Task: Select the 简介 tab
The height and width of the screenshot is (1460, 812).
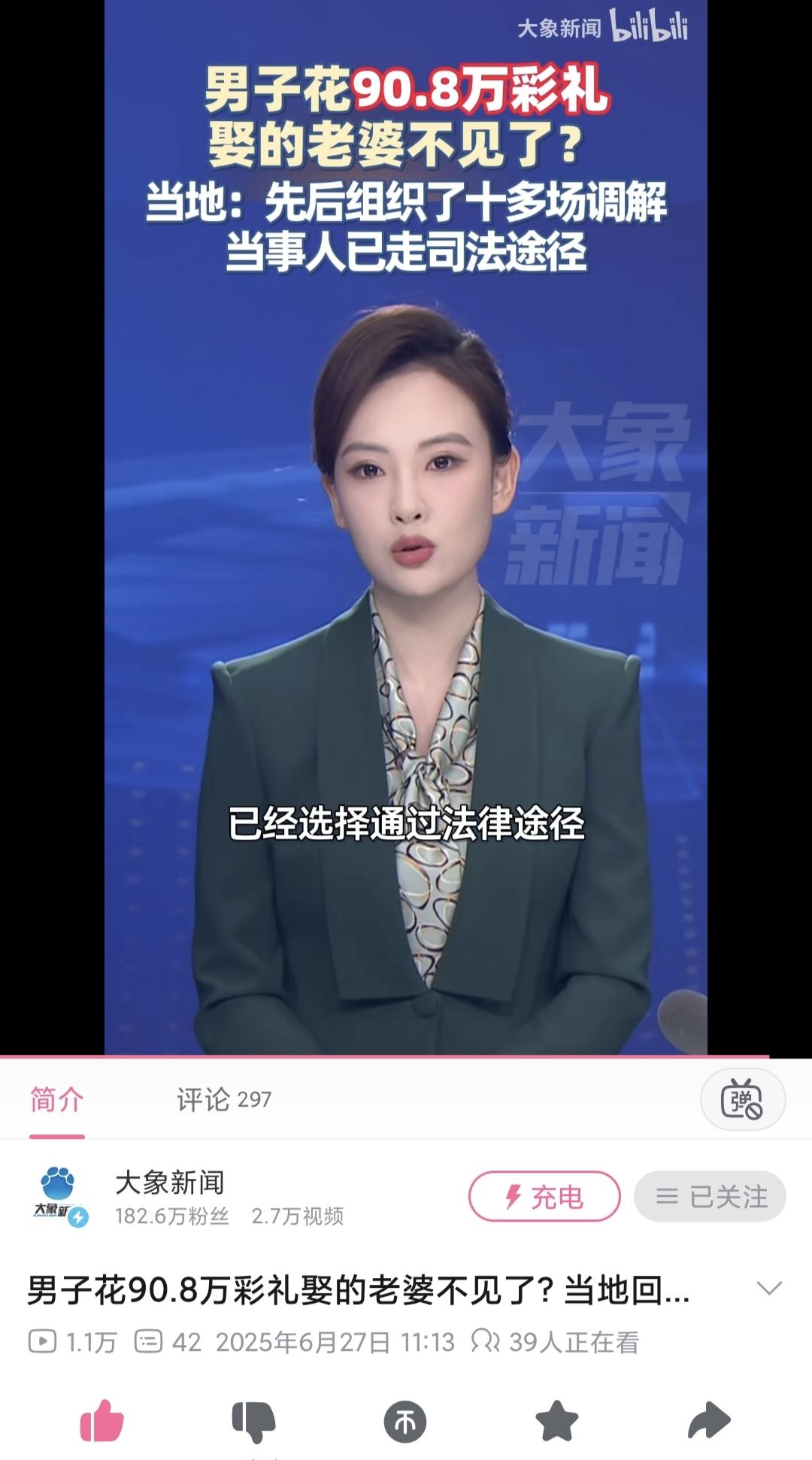Action: [57, 1100]
